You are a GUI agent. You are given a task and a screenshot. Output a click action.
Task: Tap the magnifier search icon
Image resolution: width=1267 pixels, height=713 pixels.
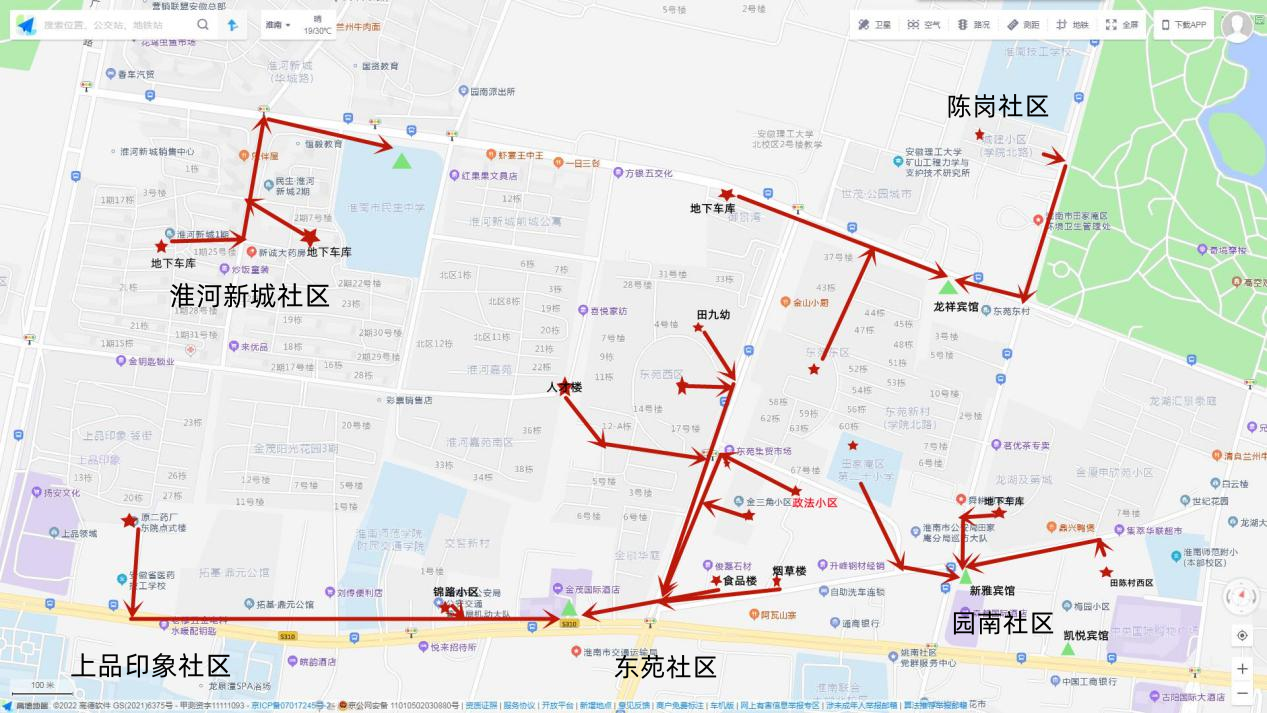[x=203, y=25]
